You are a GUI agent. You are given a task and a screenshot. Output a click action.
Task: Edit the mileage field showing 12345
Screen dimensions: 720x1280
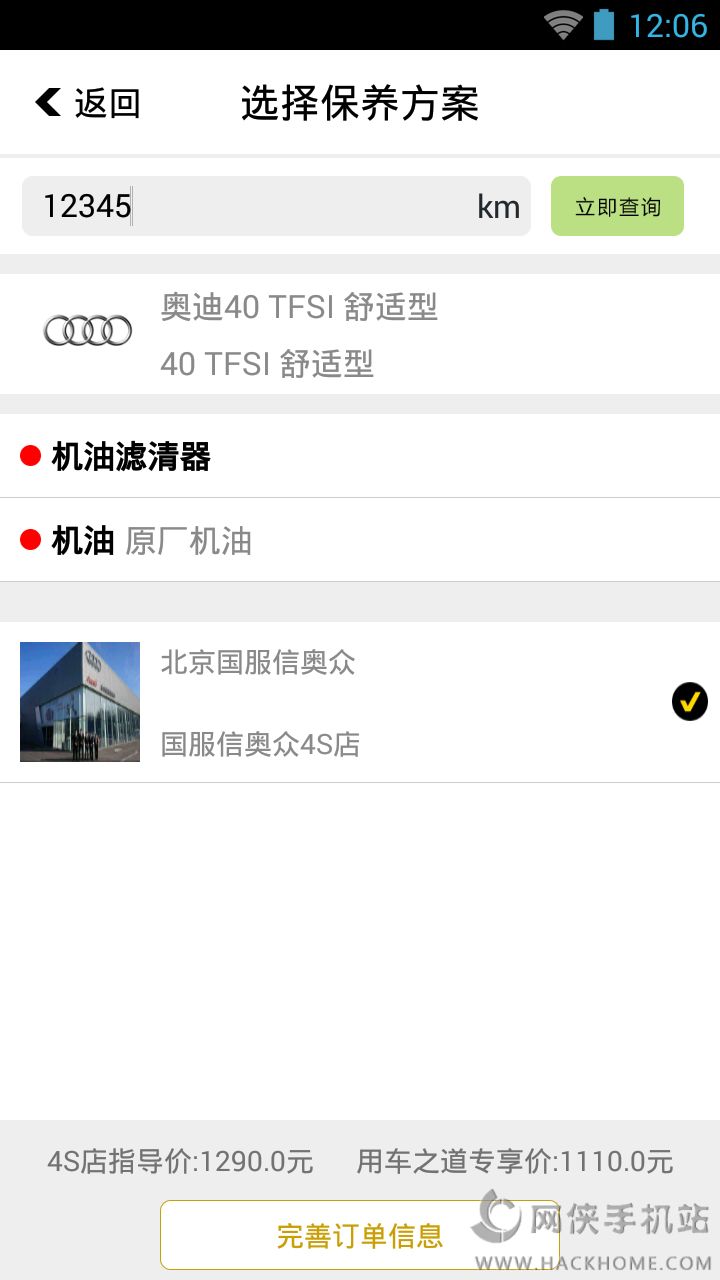[x=250, y=207]
